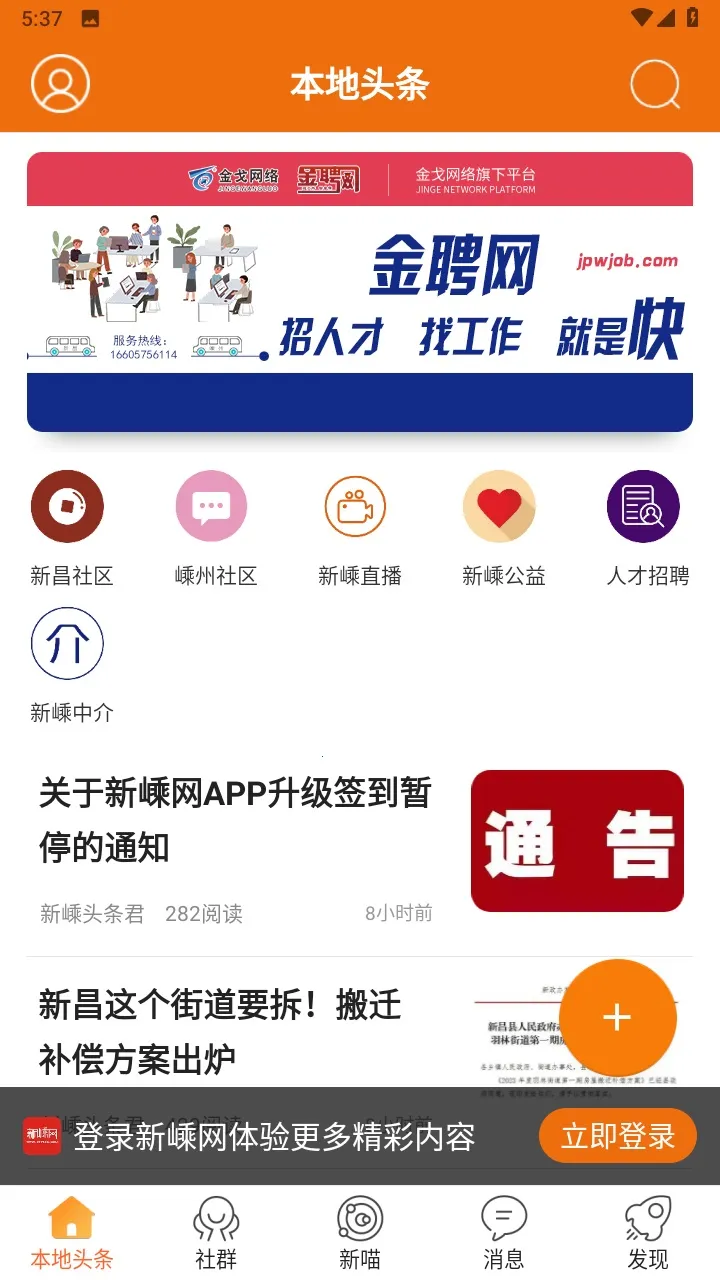This screenshot has height=1280, width=720.
Task: Read article 关于新嵊网APP升级签到暂停的通知
Action: (x=236, y=820)
